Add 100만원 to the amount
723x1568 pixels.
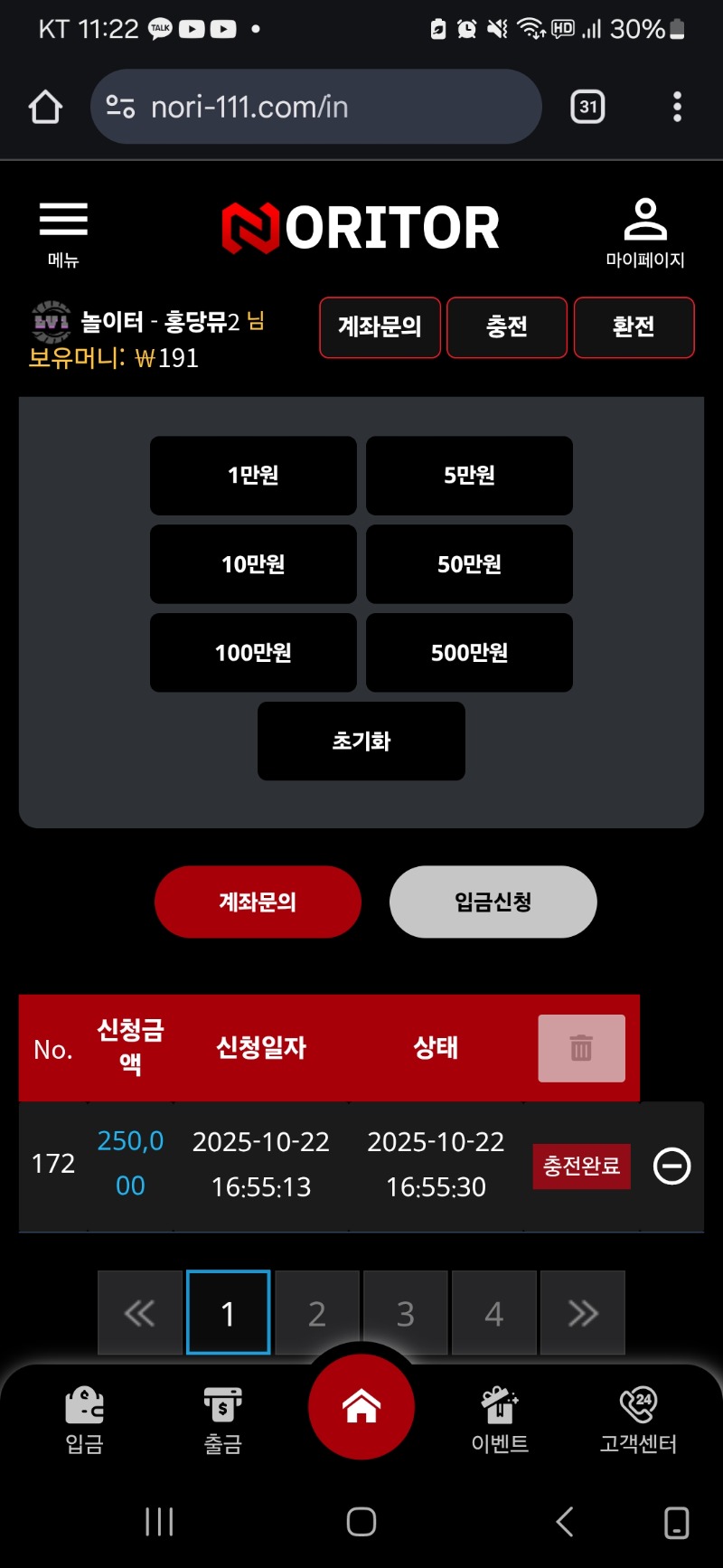[253, 653]
